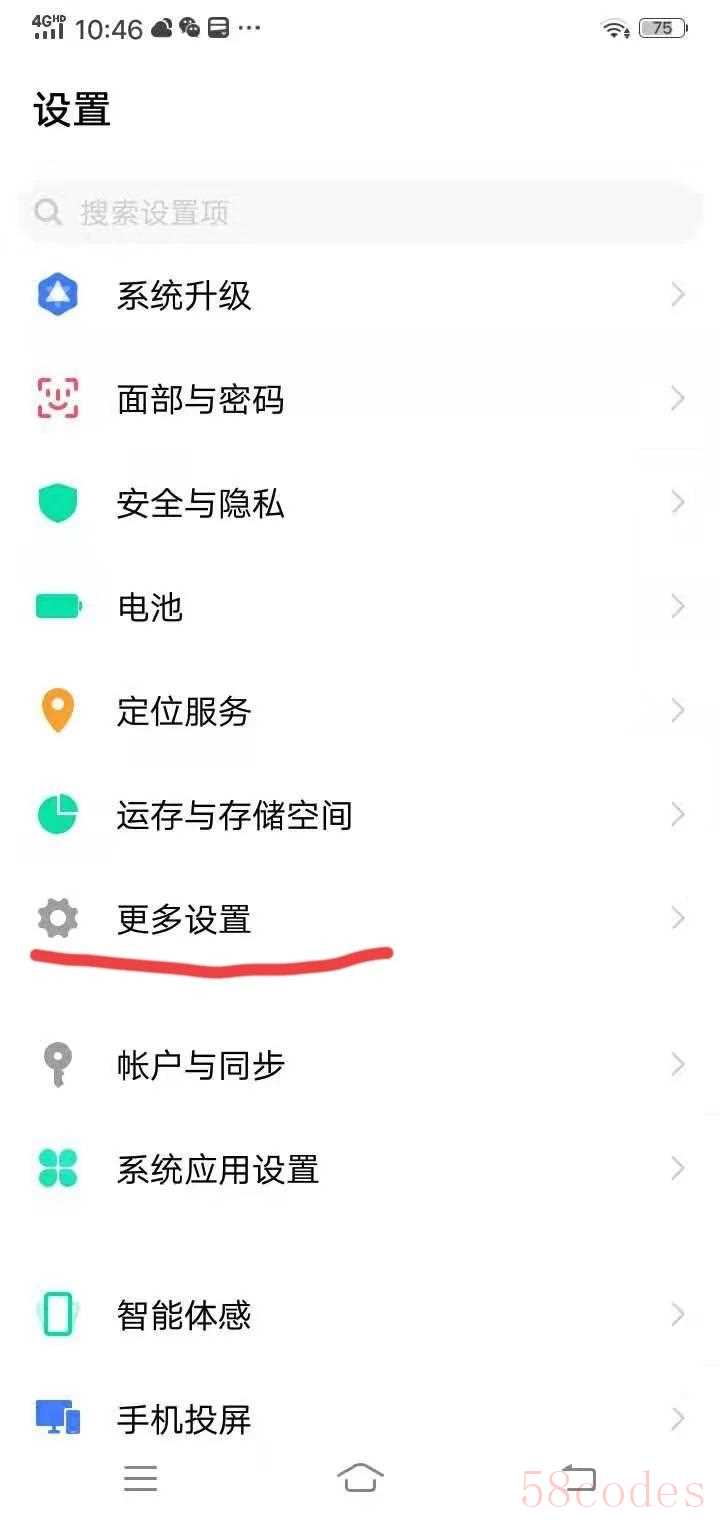The width and height of the screenshot is (720, 1520).
Task: Open 系统升级 (system update)
Action: (x=360, y=295)
